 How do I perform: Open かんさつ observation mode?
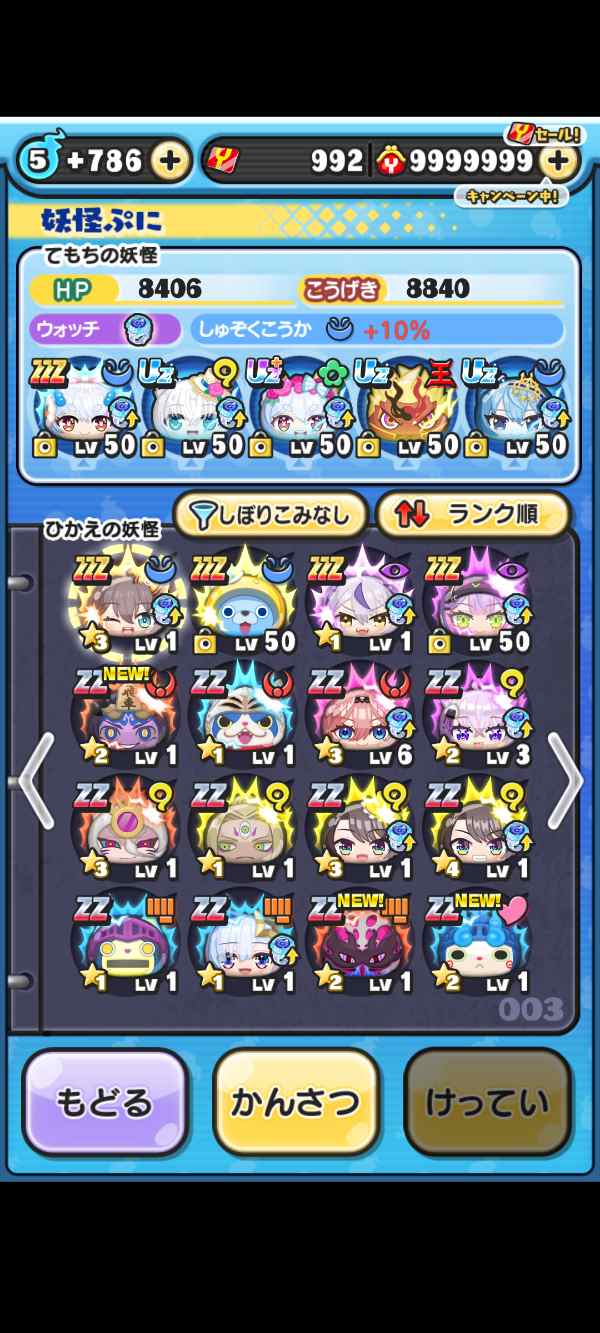(296, 1102)
